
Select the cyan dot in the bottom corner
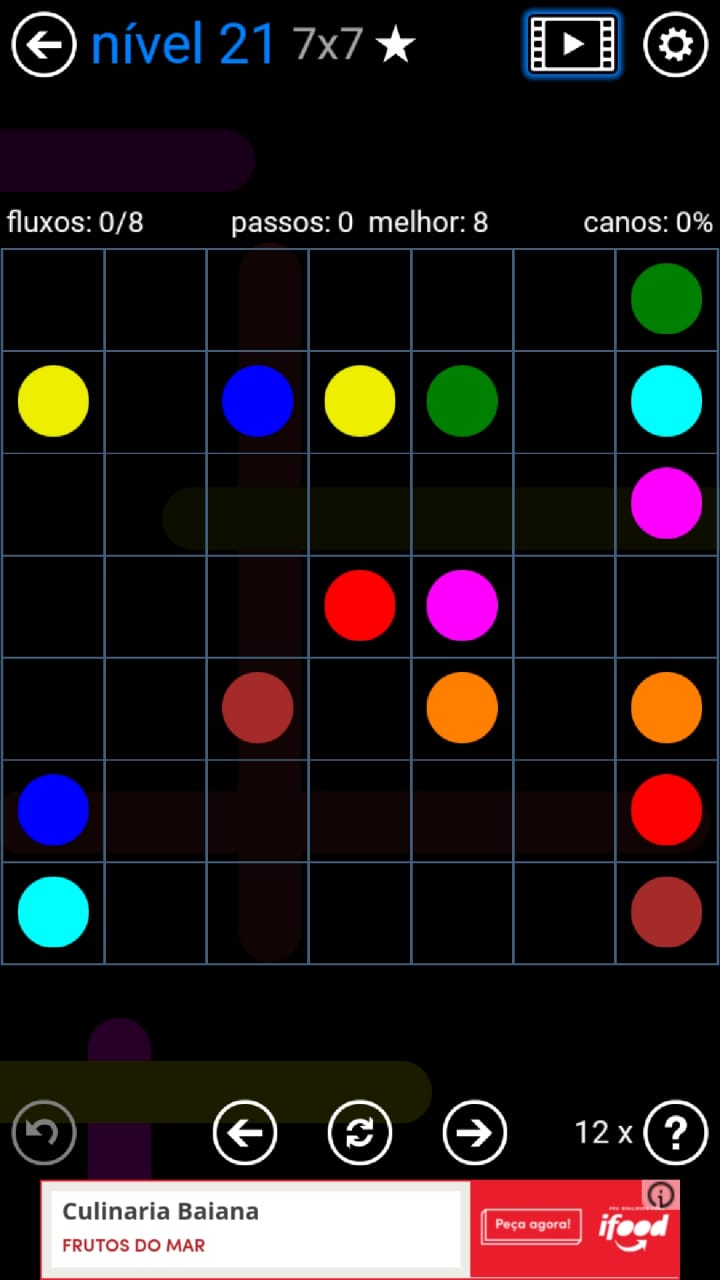pyautogui.click(x=53, y=912)
